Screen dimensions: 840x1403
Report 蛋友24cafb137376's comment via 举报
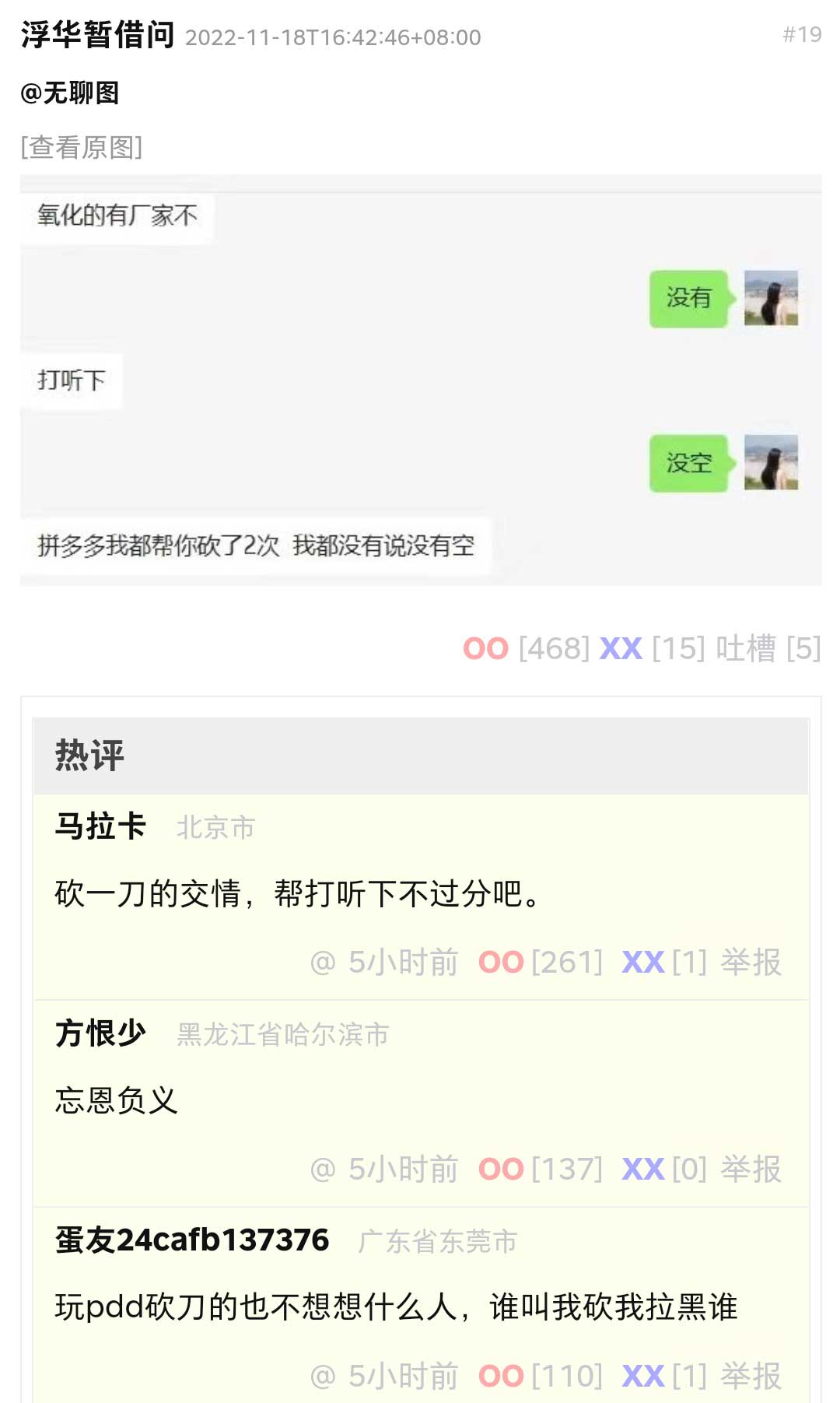point(751,1377)
